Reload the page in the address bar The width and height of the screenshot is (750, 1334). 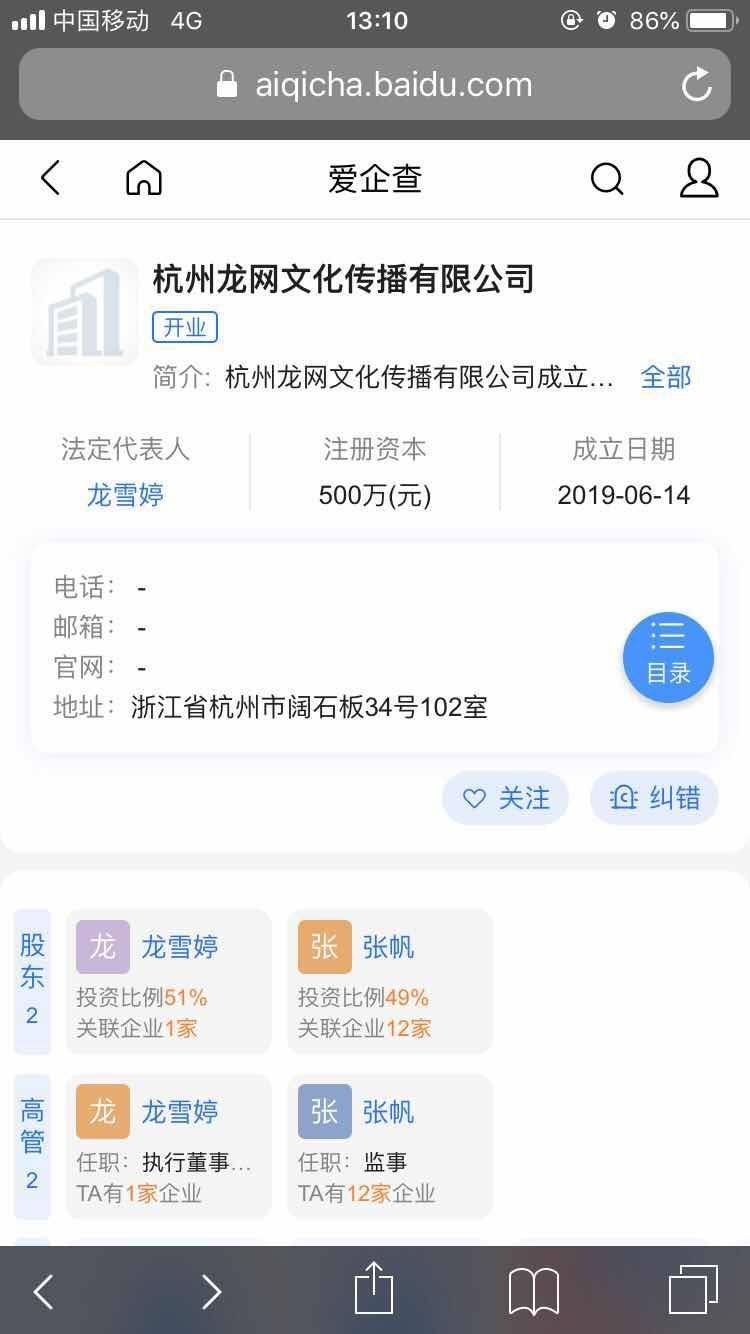[697, 85]
